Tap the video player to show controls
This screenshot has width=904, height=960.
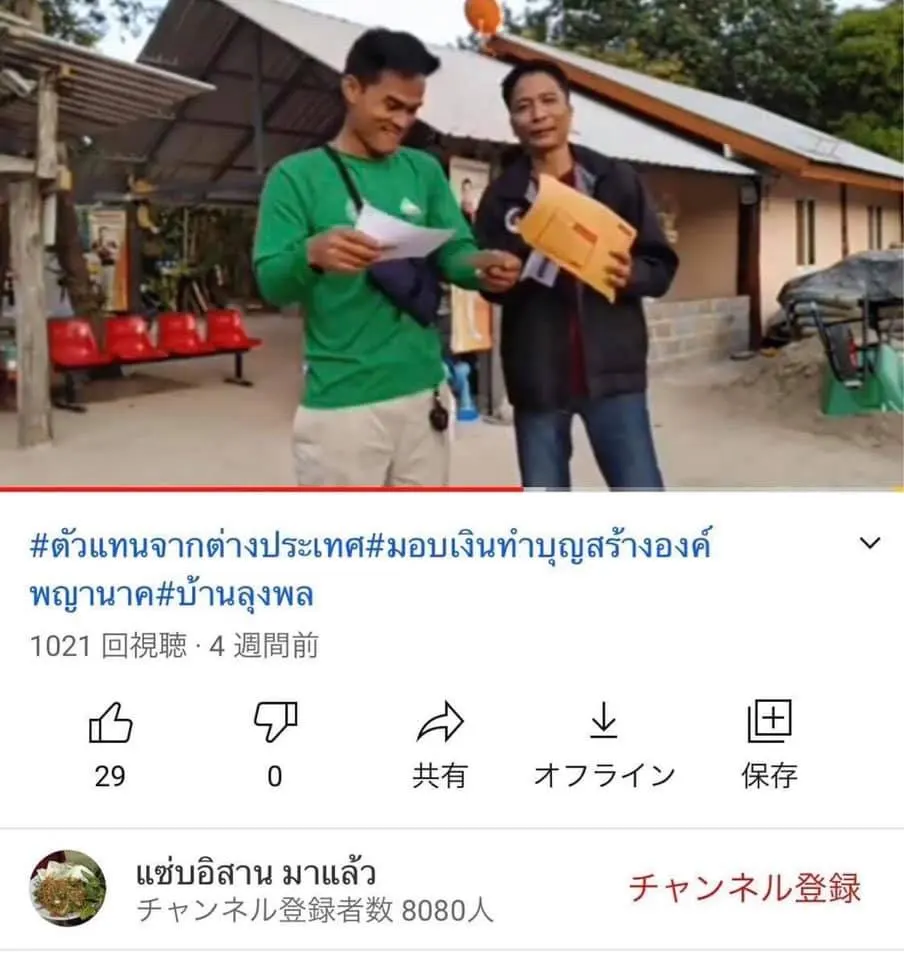coord(452,245)
